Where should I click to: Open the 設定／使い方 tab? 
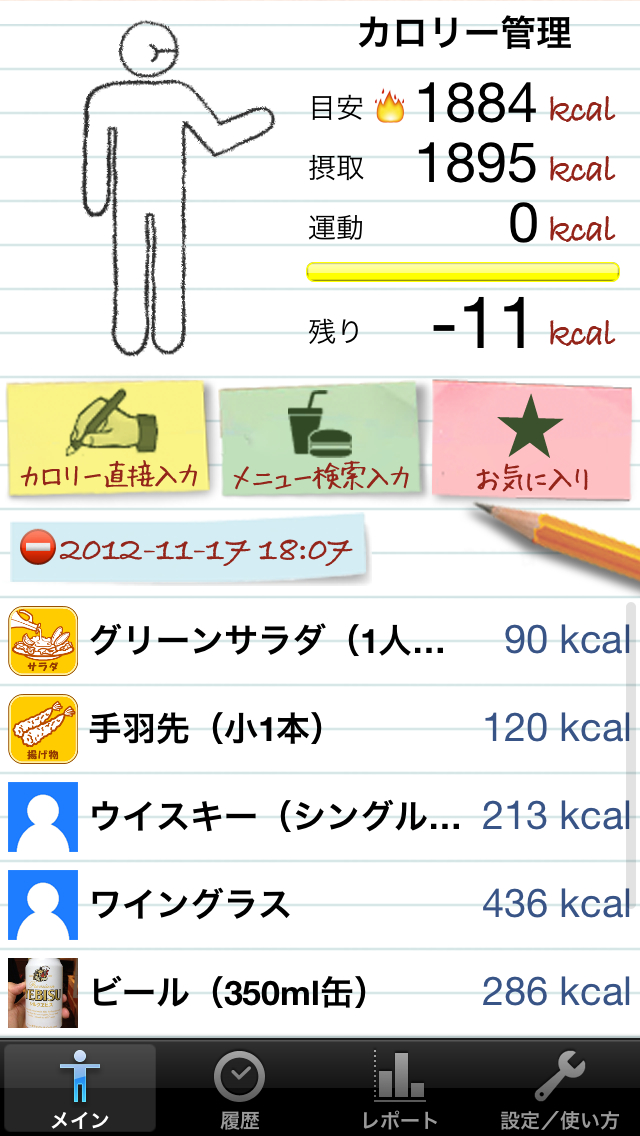560,1088
